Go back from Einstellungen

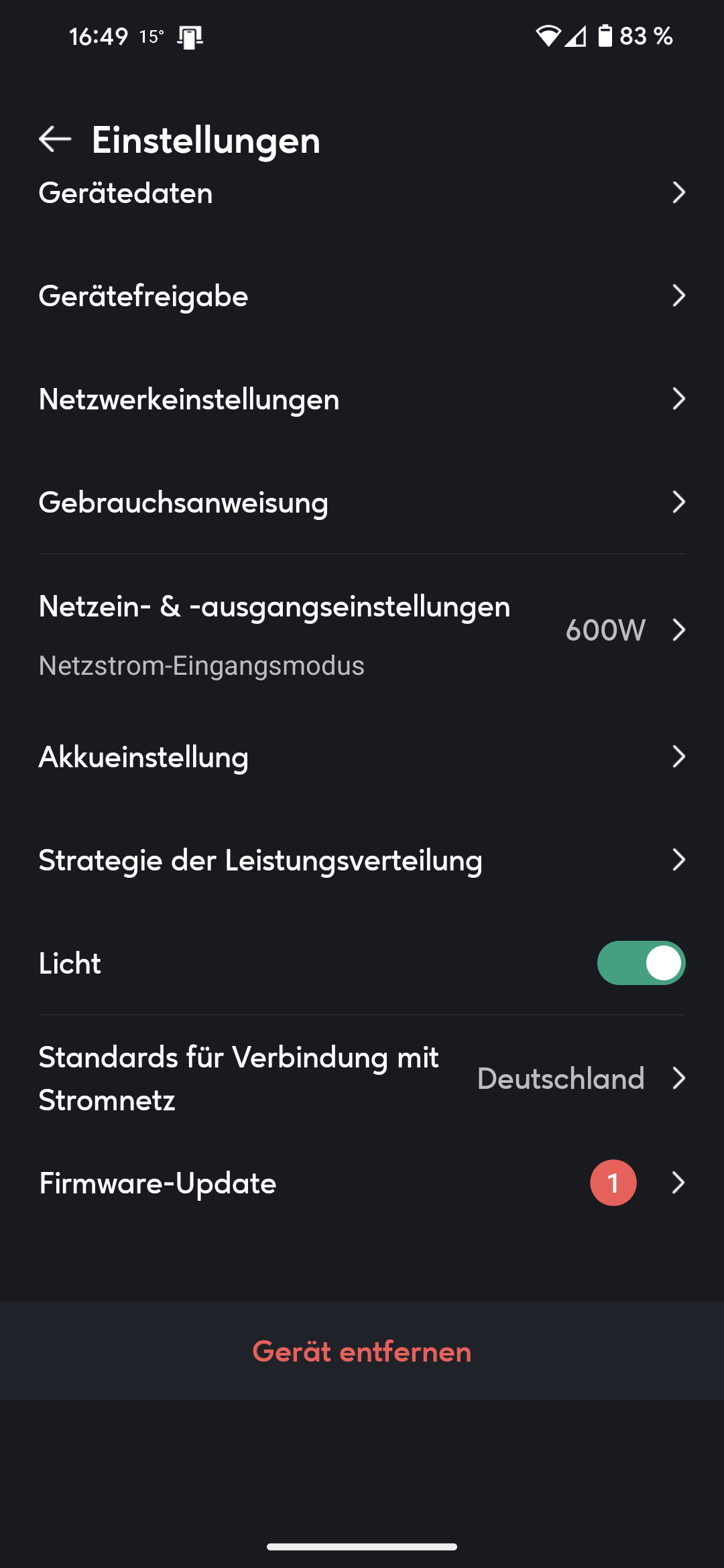click(55, 139)
